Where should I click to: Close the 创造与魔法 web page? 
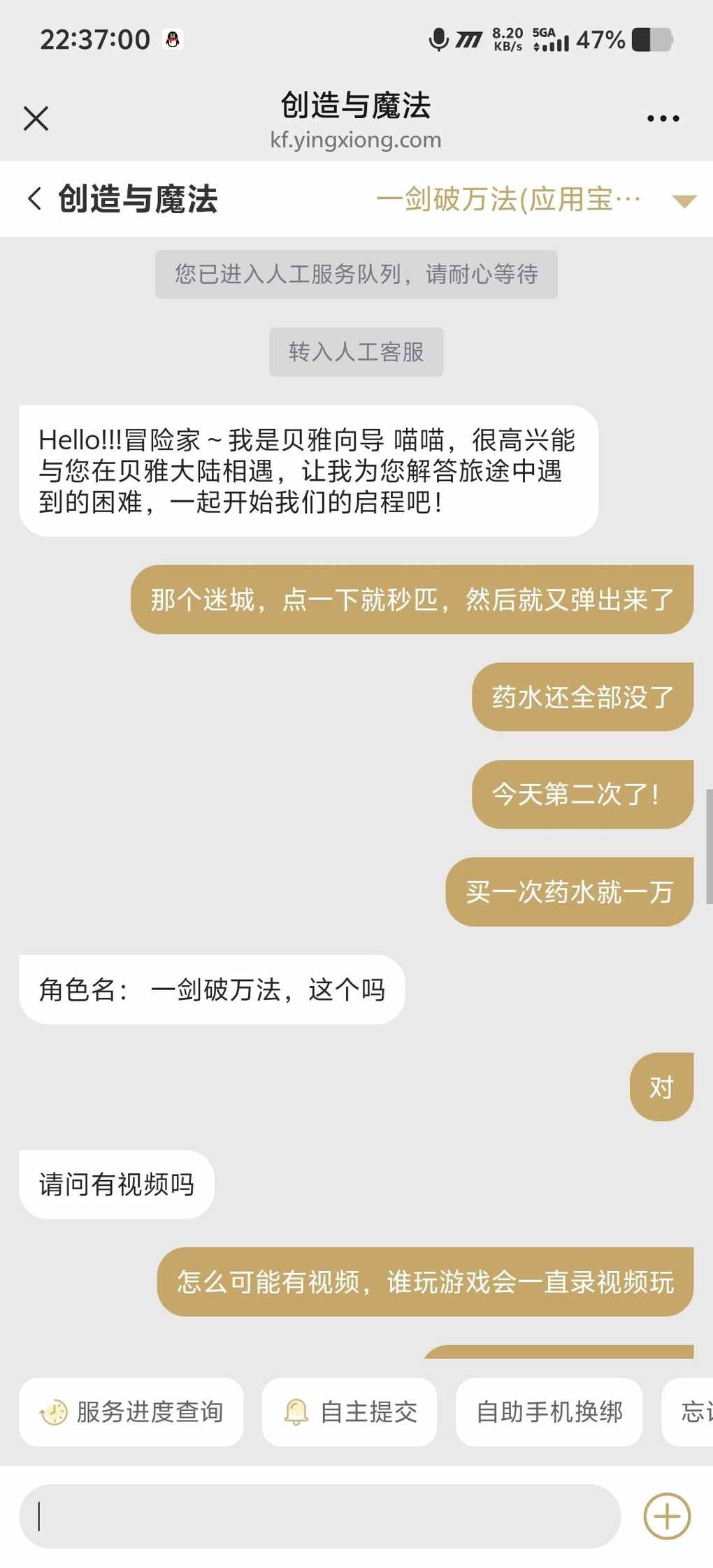(36, 118)
